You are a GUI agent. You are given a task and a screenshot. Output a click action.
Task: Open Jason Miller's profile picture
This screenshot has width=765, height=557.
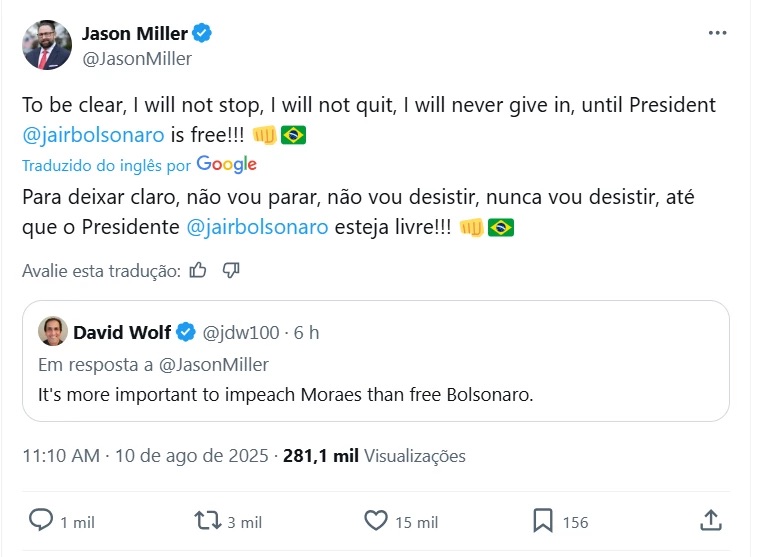46,45
